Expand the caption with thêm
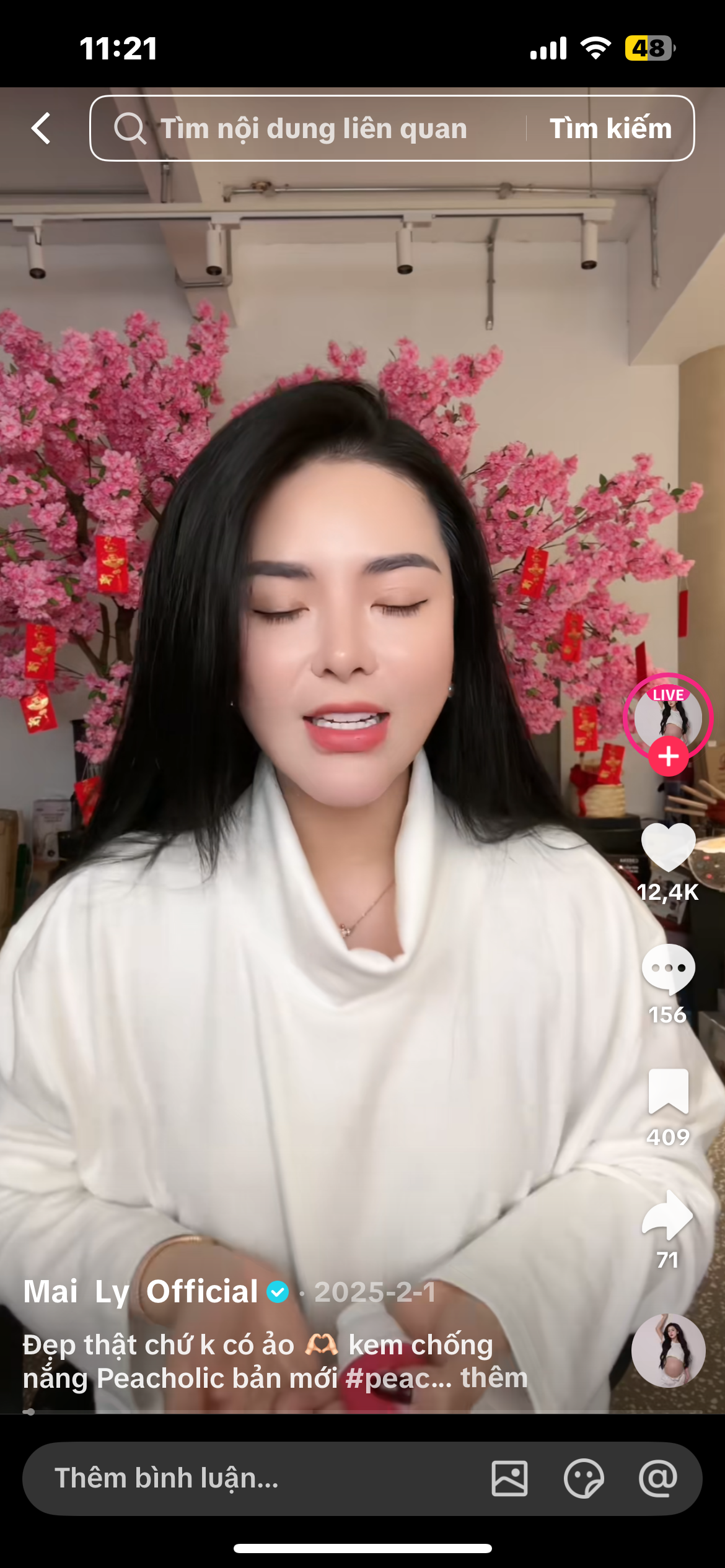The height and width of the screenshot is (1568, 725). pyautogui.click(x=494, y=1378)
